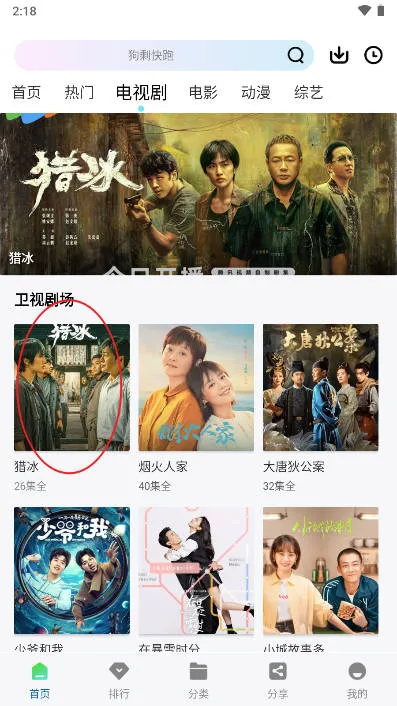The width and height of the screenshot is (397, 706).
Task: Open the 猎冰 26集全 show card
Action: (72, 407)
